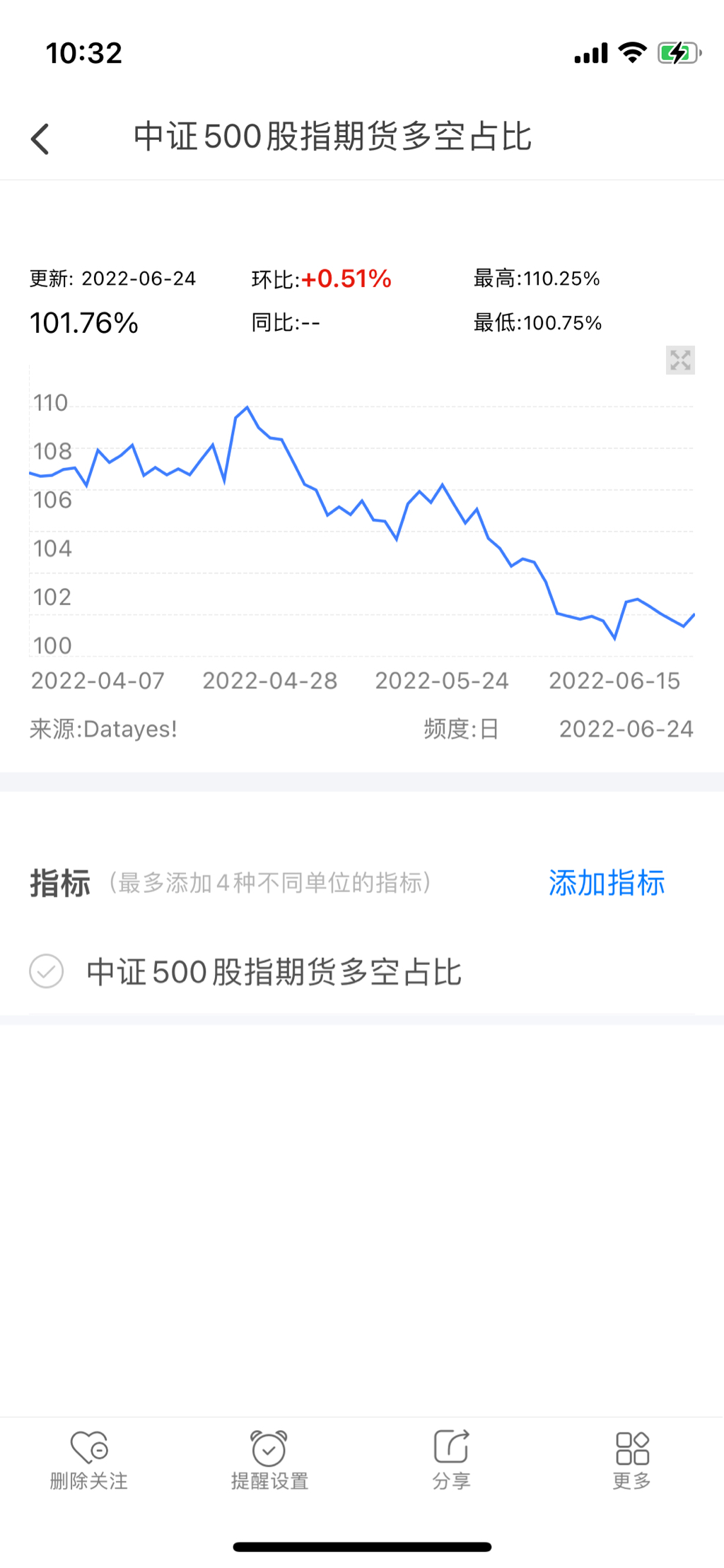Toggle the 中证500股指期货多空占比 indicator checkbox
This screenshot has width=724, height=1568.
(47, 971)
